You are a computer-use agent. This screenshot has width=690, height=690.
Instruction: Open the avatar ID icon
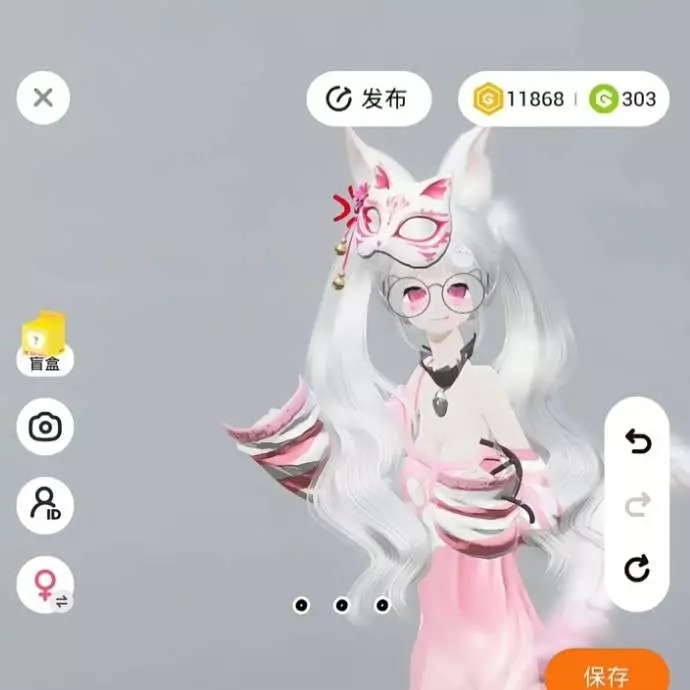point(45,505)
